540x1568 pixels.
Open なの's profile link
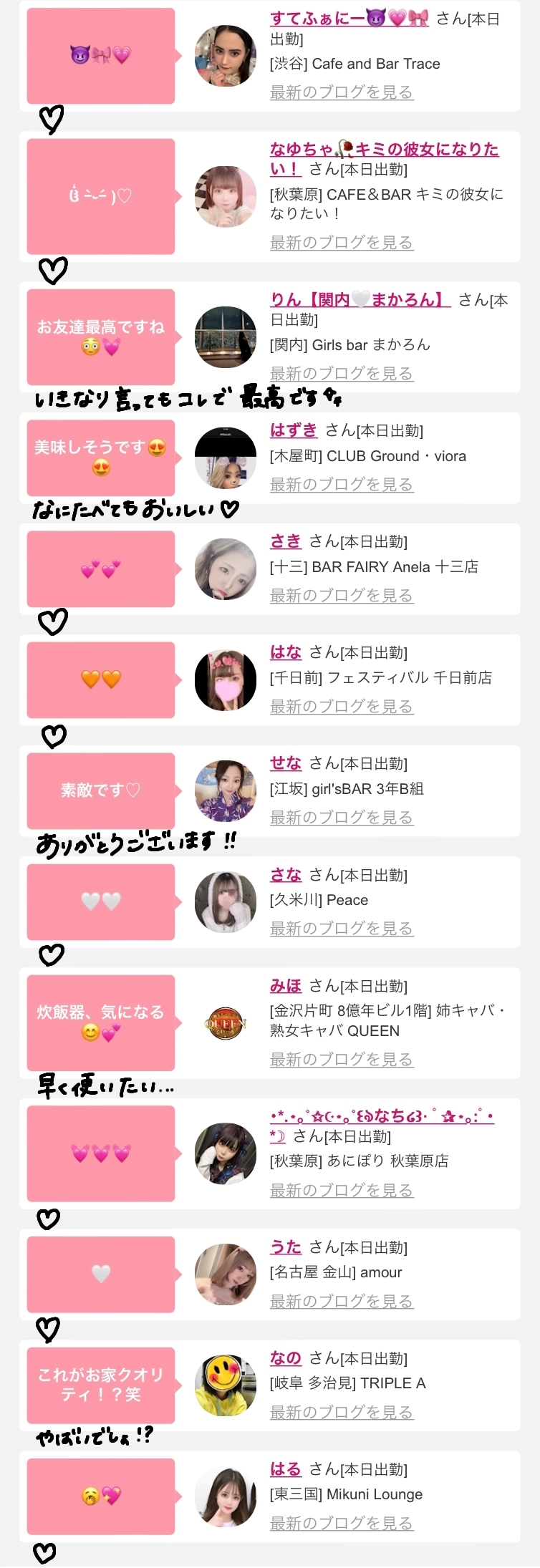pos(286,1358)
